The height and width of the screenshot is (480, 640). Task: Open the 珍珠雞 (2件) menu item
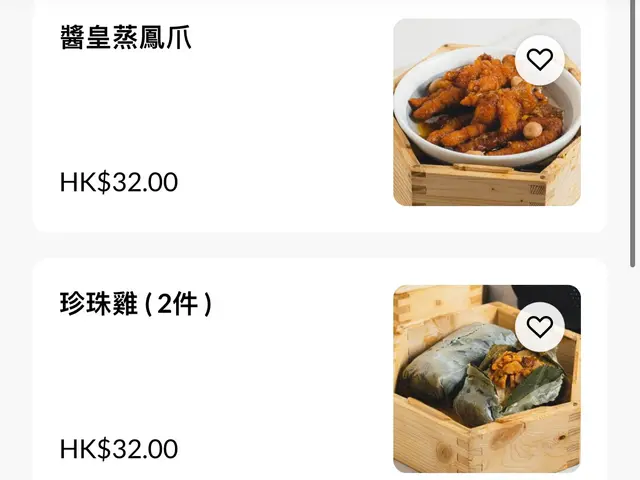(x=136, y=305)
